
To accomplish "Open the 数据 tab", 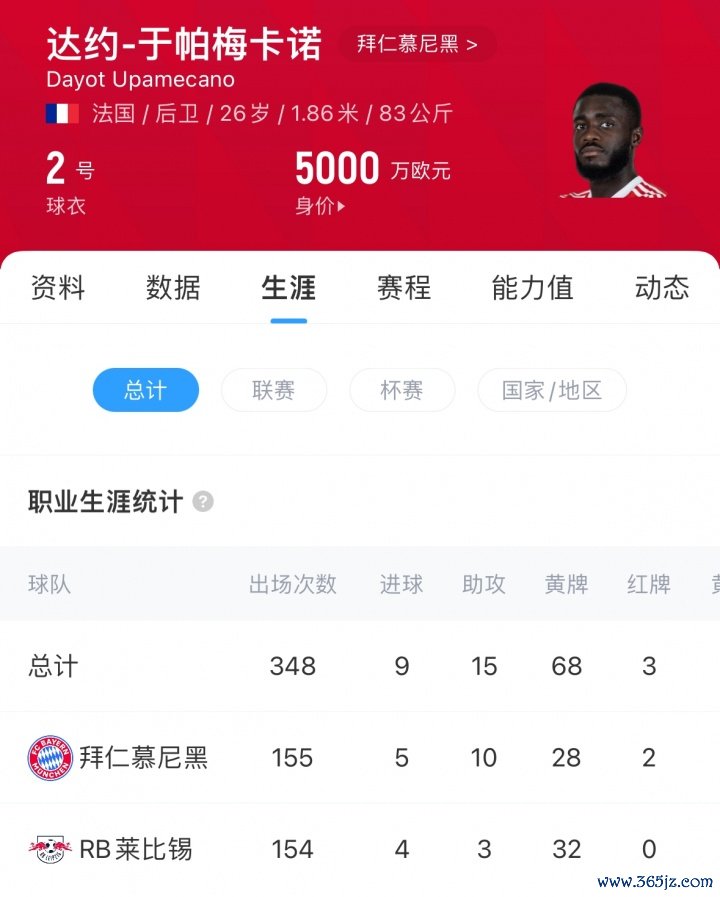I will point(173,288).
